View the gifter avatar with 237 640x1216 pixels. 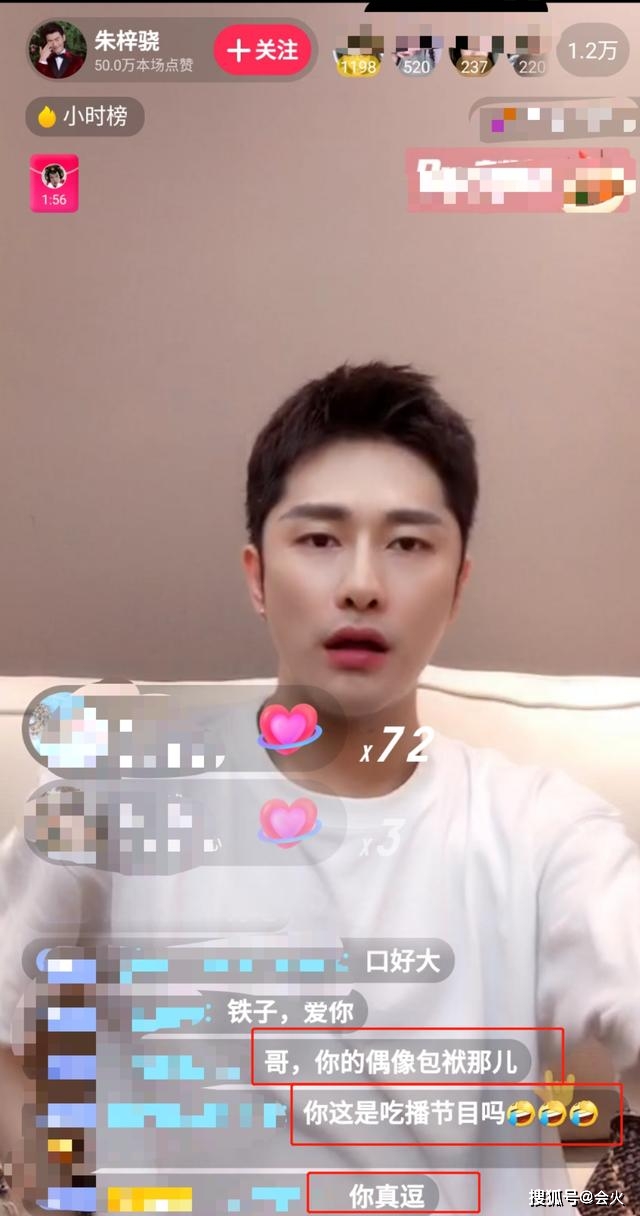tap(474, 48)
